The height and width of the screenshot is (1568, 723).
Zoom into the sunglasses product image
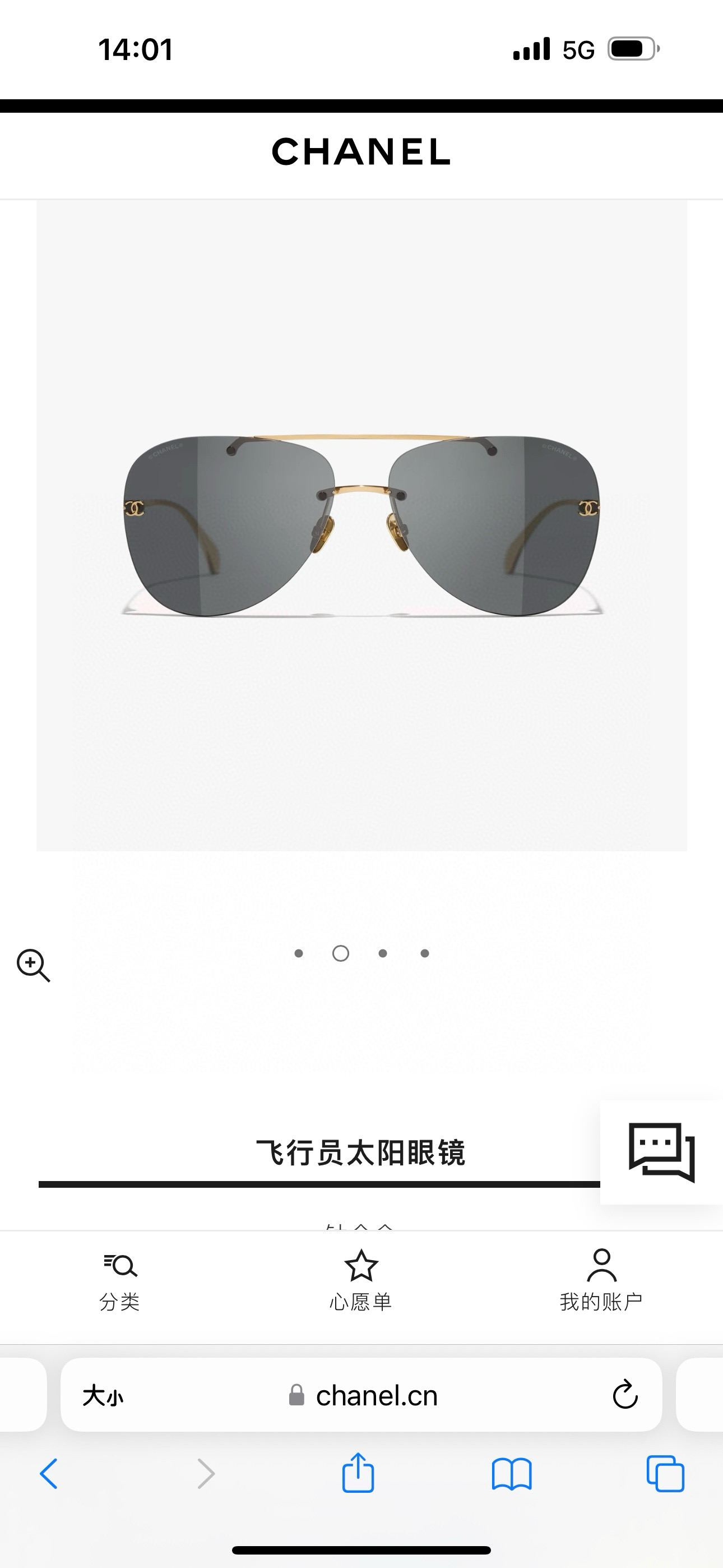click(x=33, y=965)
